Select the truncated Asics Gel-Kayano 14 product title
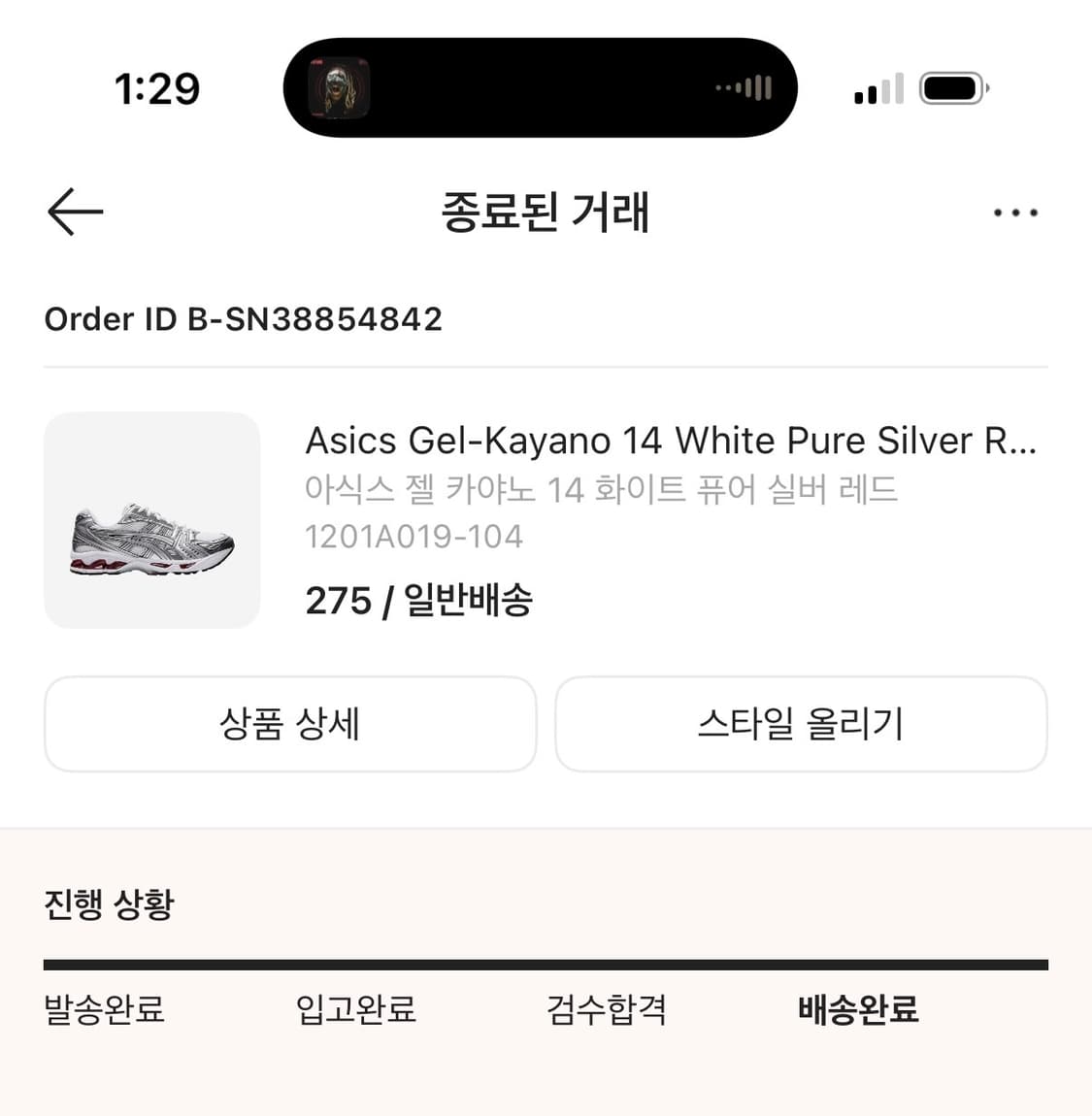The height and width of the screenshot is (1116, 1092). (x=672, y=441)
